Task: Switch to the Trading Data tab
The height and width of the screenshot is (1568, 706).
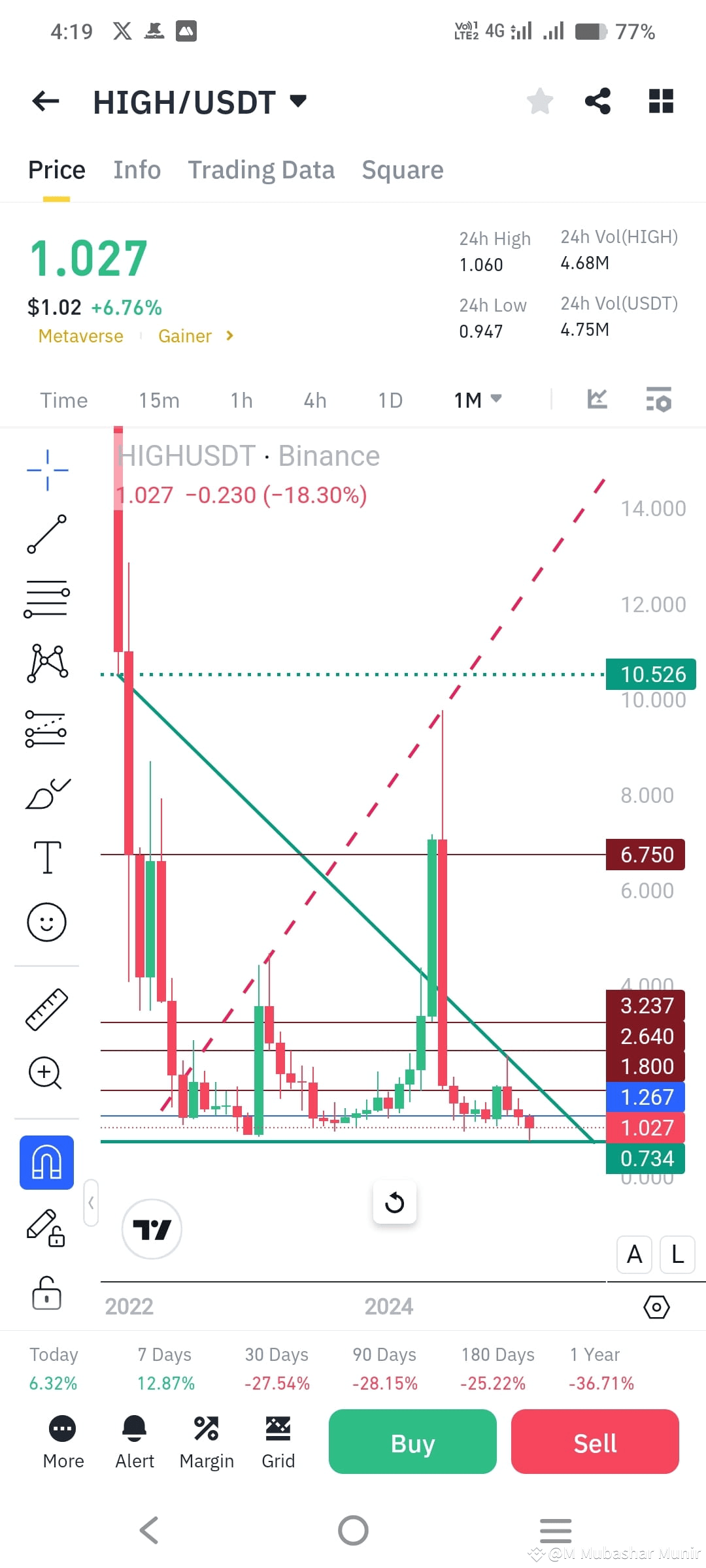Action: coord(261,169)
